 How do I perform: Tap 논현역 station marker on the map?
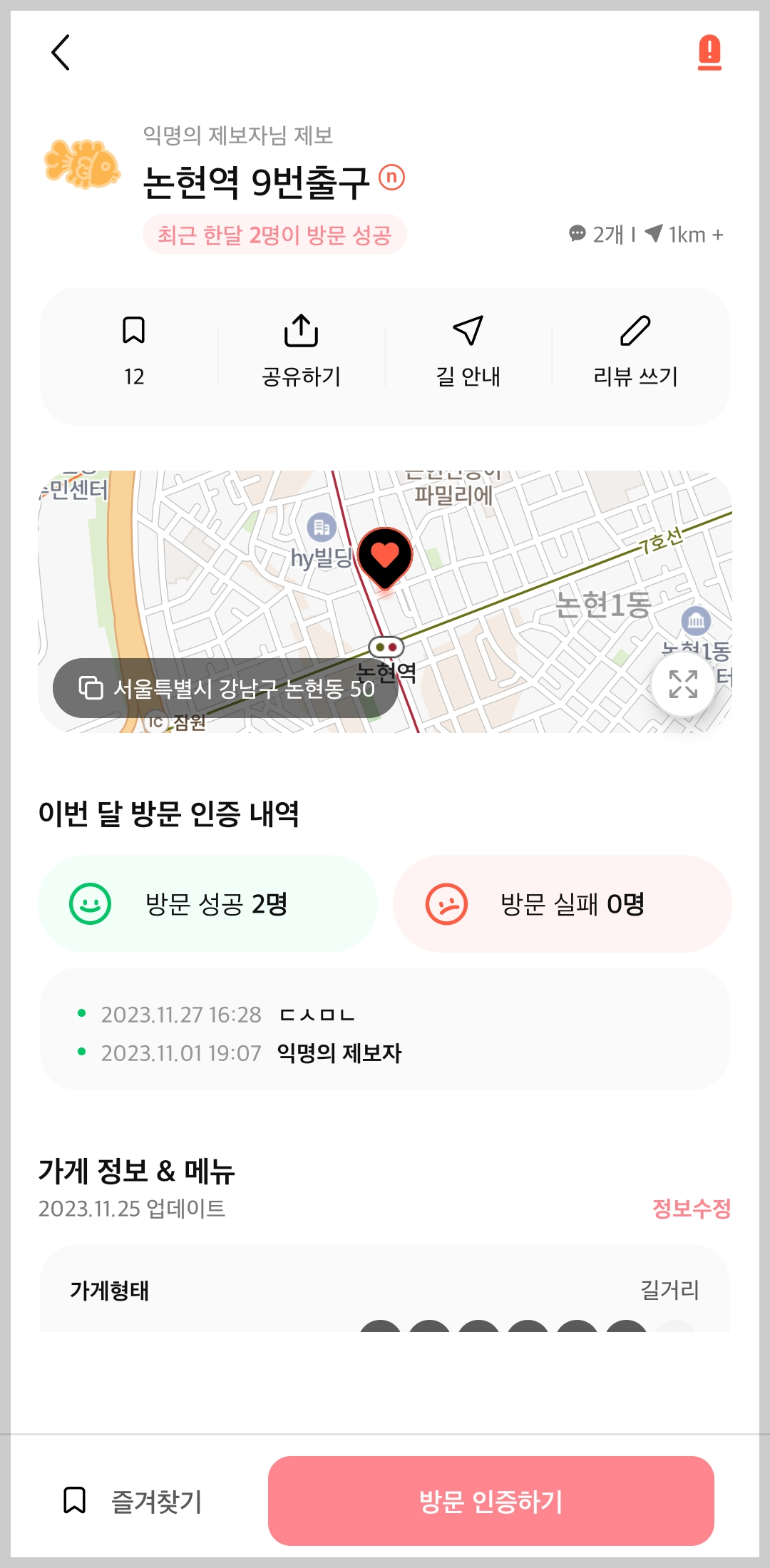(384, 647)
